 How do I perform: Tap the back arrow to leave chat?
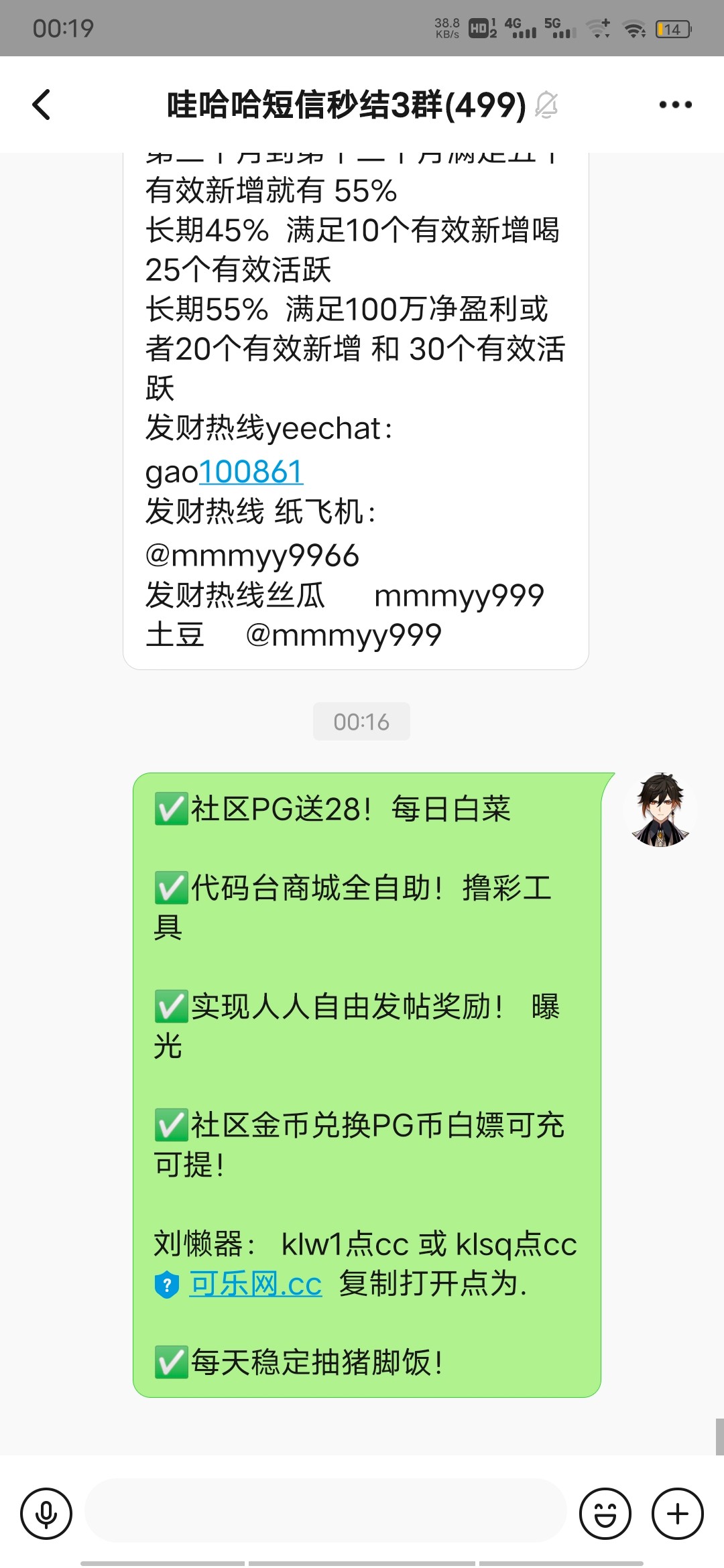pos(40,105)
